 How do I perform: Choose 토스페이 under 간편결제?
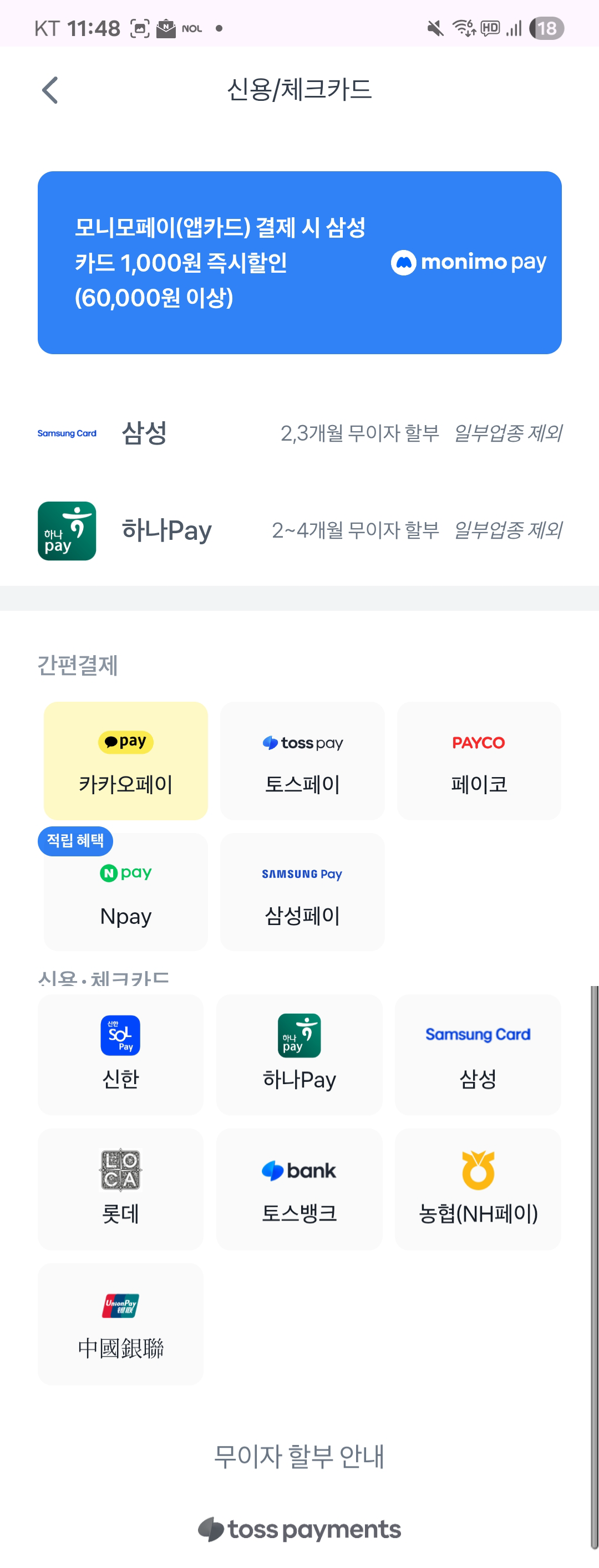point(302,761)
